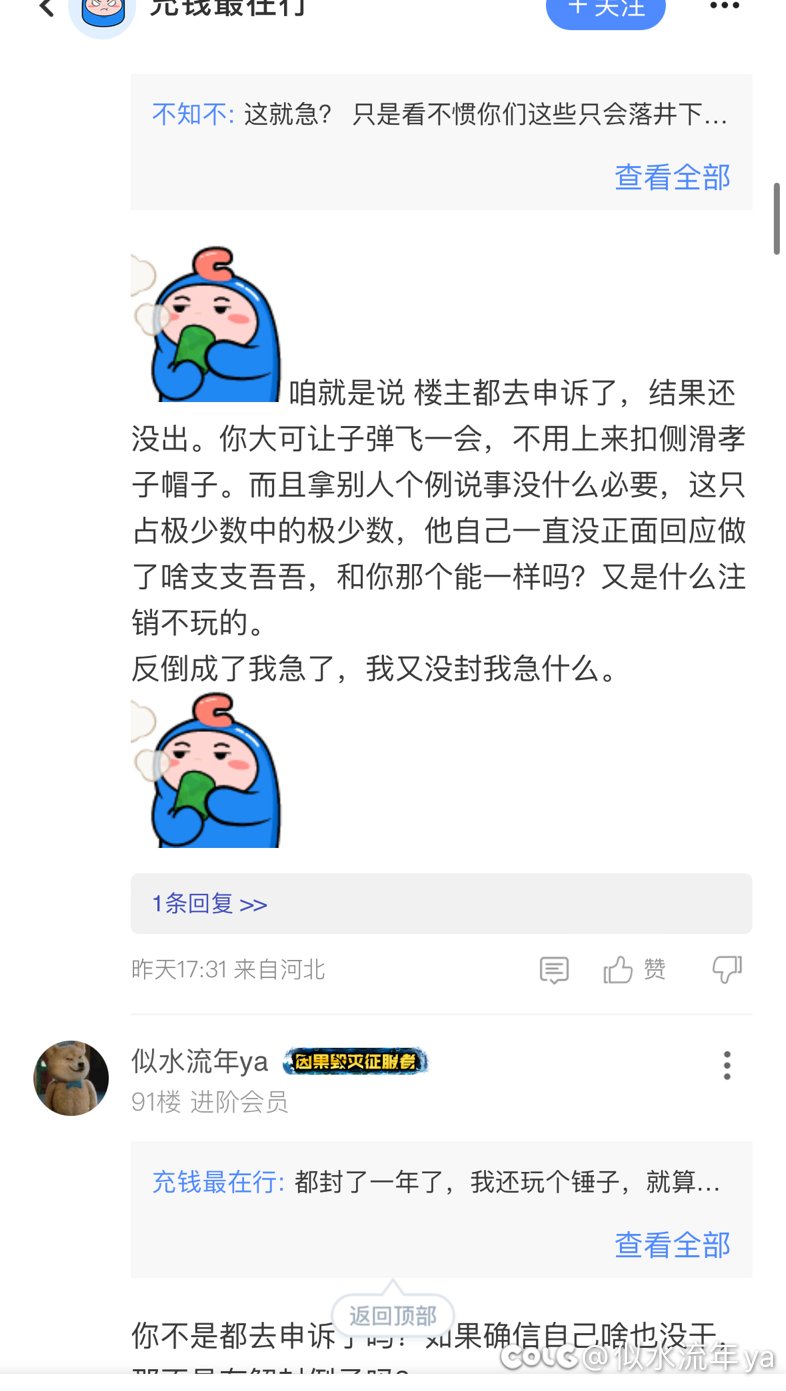786x1391 pixels.
Task: Dislike the comment from 河北
Action: (x=727, y=969)
